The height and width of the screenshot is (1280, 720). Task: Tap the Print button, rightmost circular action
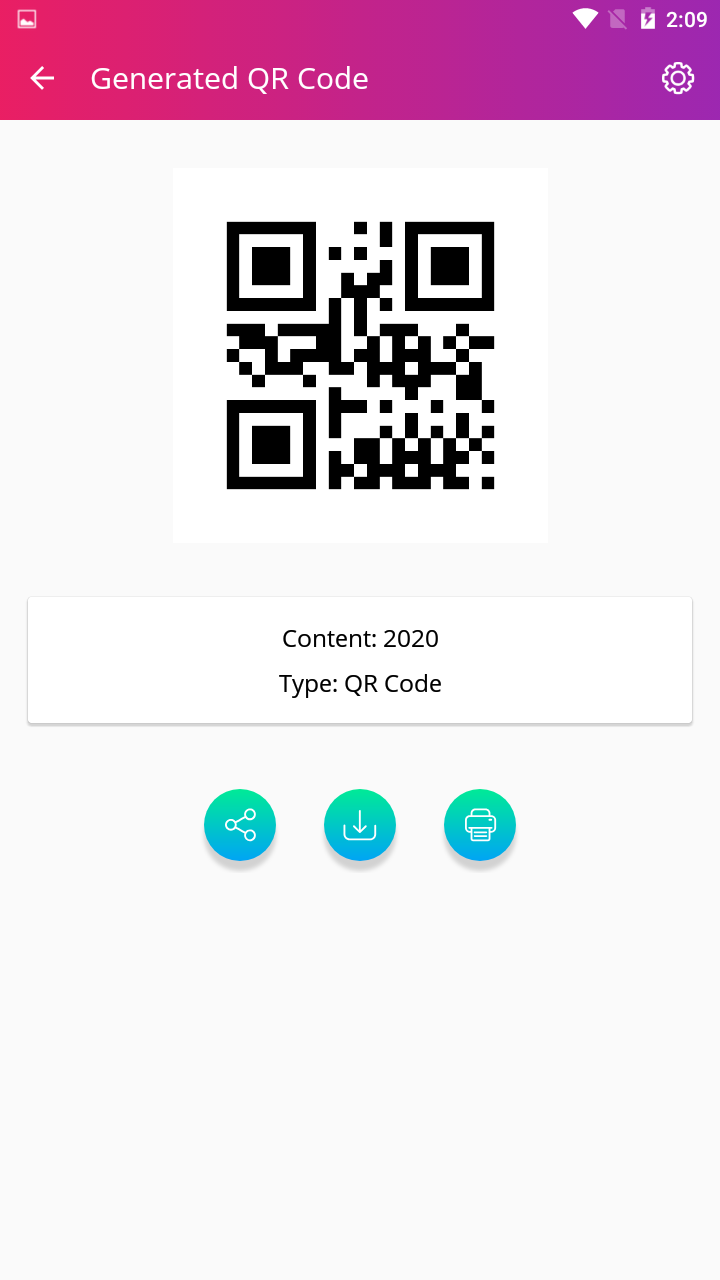(480, 824)
